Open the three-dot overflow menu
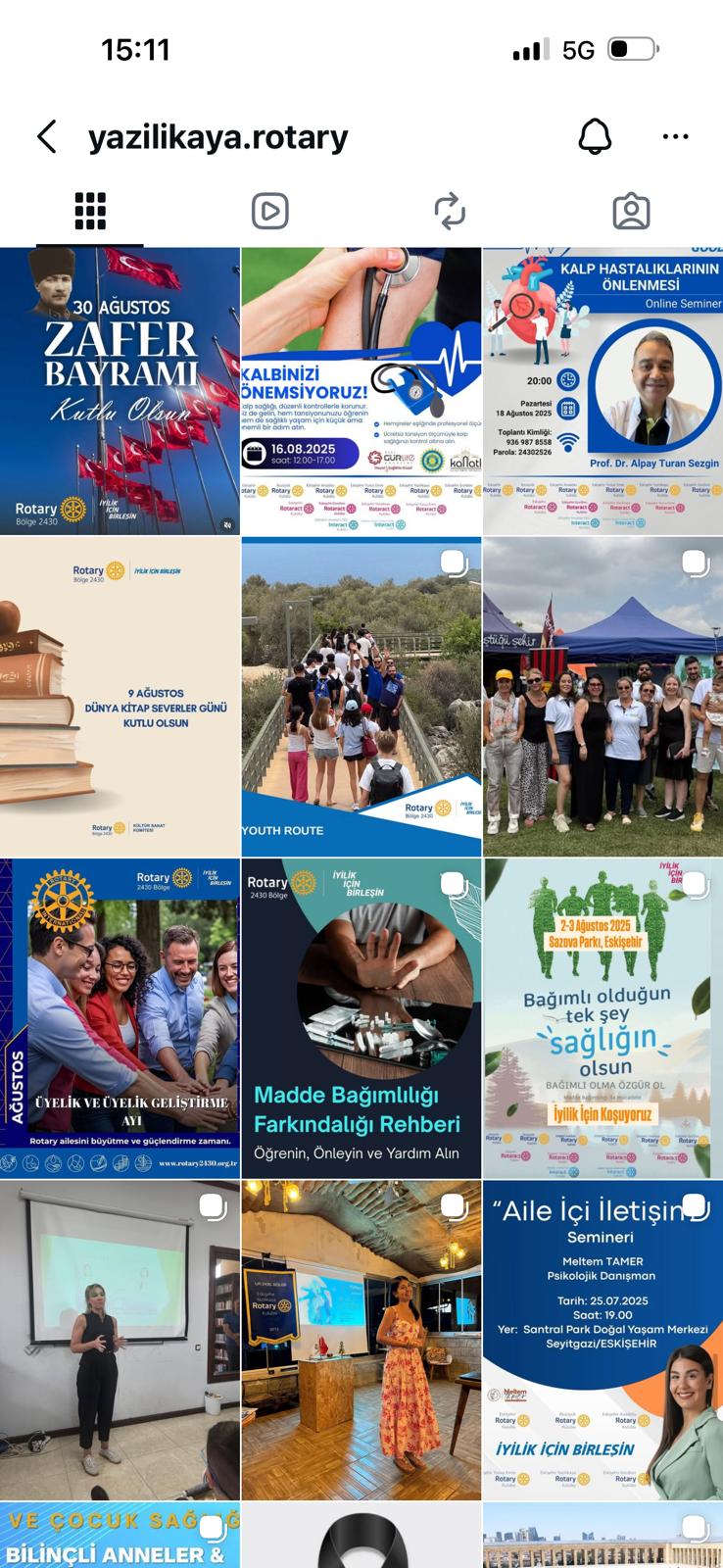Image resolution: width=723 pixels, height=1568 pixels. (675, 137)
